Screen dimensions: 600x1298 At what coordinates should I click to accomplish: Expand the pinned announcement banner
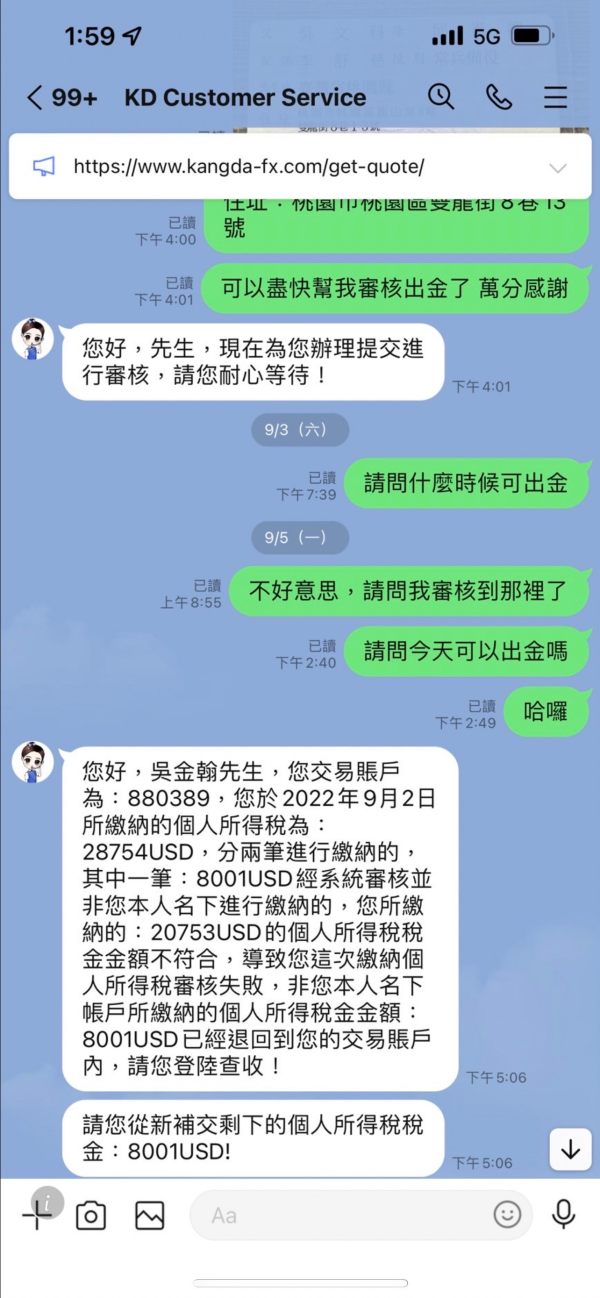pos(558,168)
